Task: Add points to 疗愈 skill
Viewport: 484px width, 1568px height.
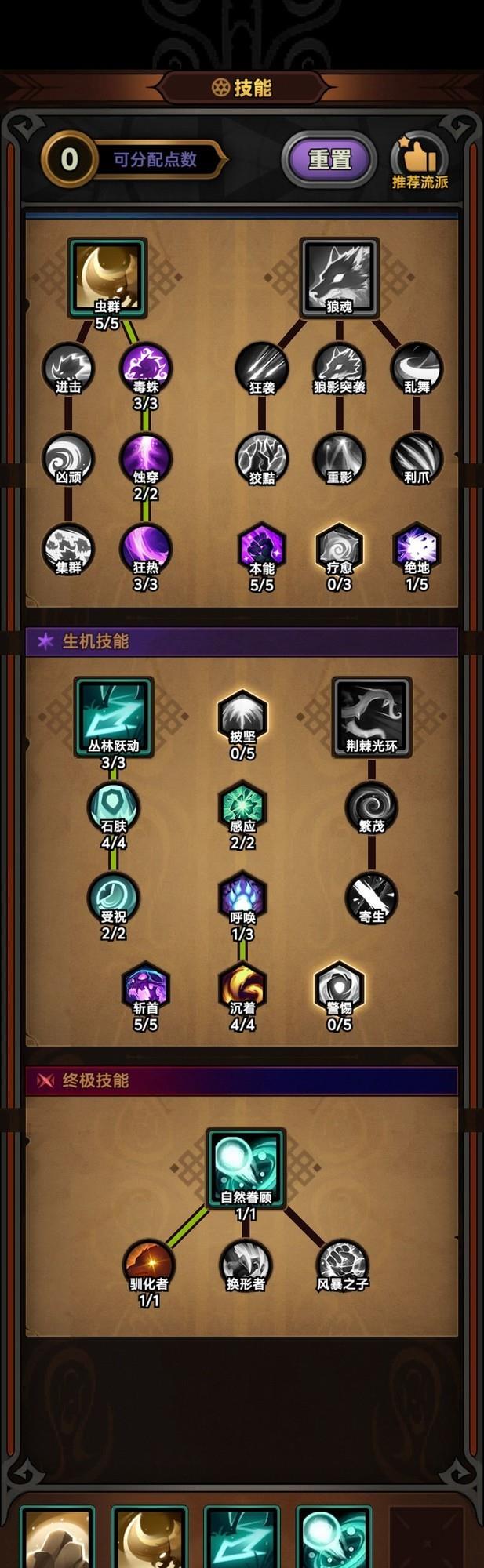Action: coord(340,548)
